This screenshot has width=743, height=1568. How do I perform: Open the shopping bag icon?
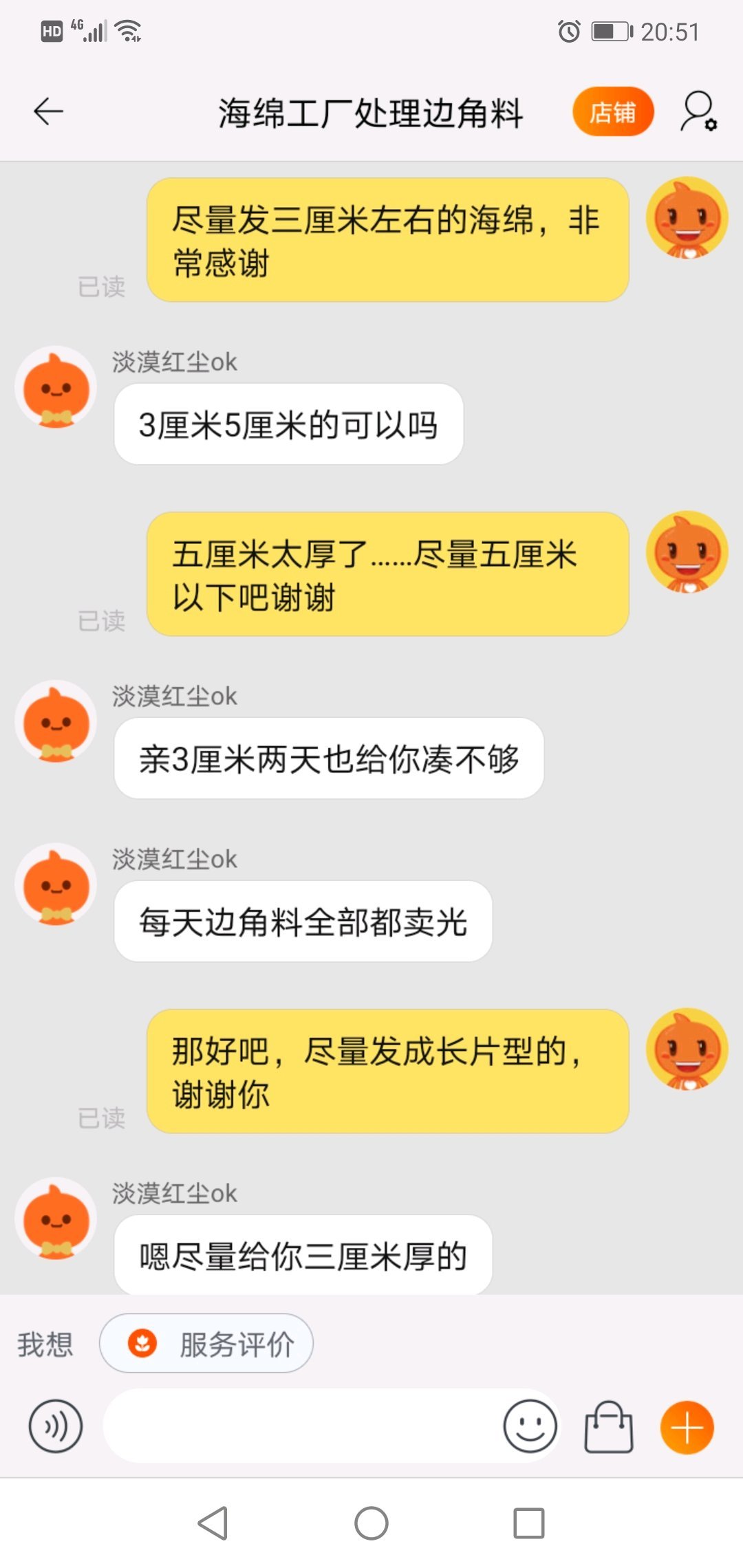coord(608,1427)
